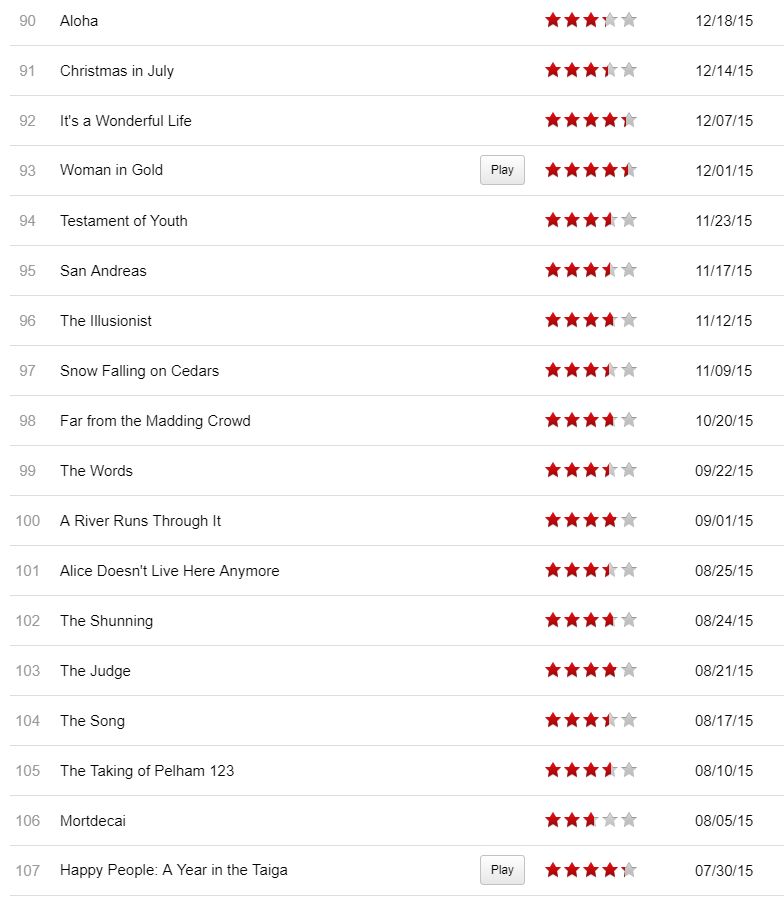Screen dimensions: 784x900
Task: Open San Andreas
Action: (x=103, y=271)
